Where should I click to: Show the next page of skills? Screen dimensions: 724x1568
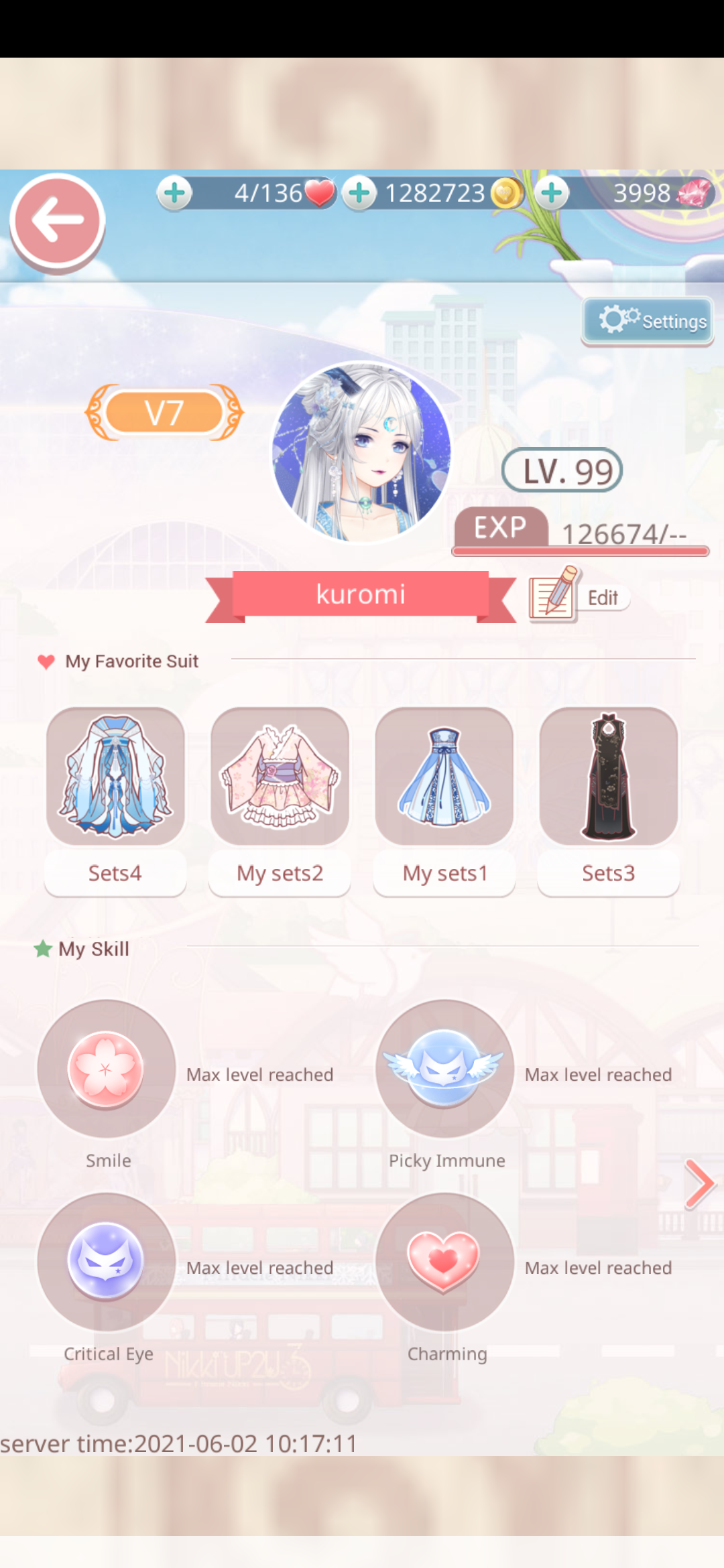(x=699, y=1185)
